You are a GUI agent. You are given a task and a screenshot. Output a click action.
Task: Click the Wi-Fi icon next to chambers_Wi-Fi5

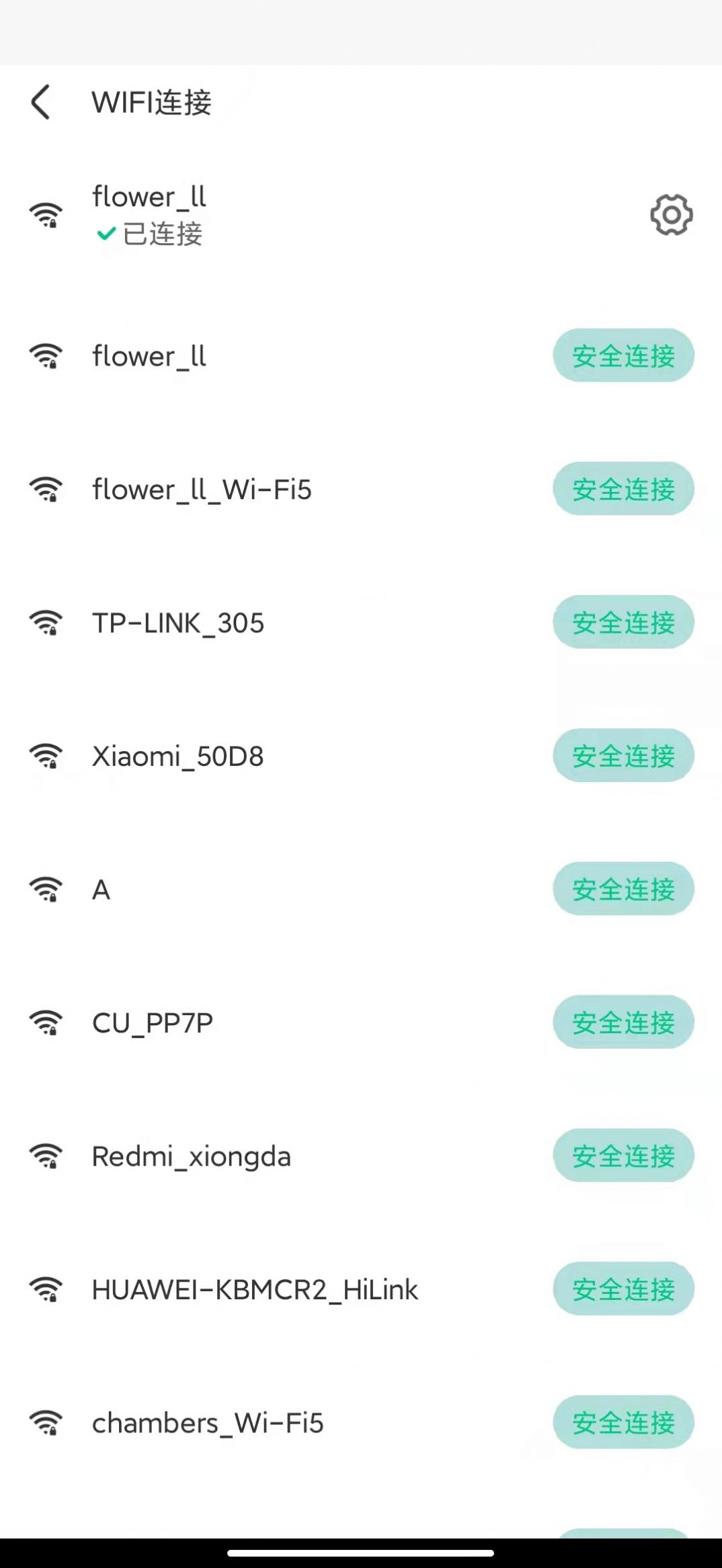pos(46,1422)
